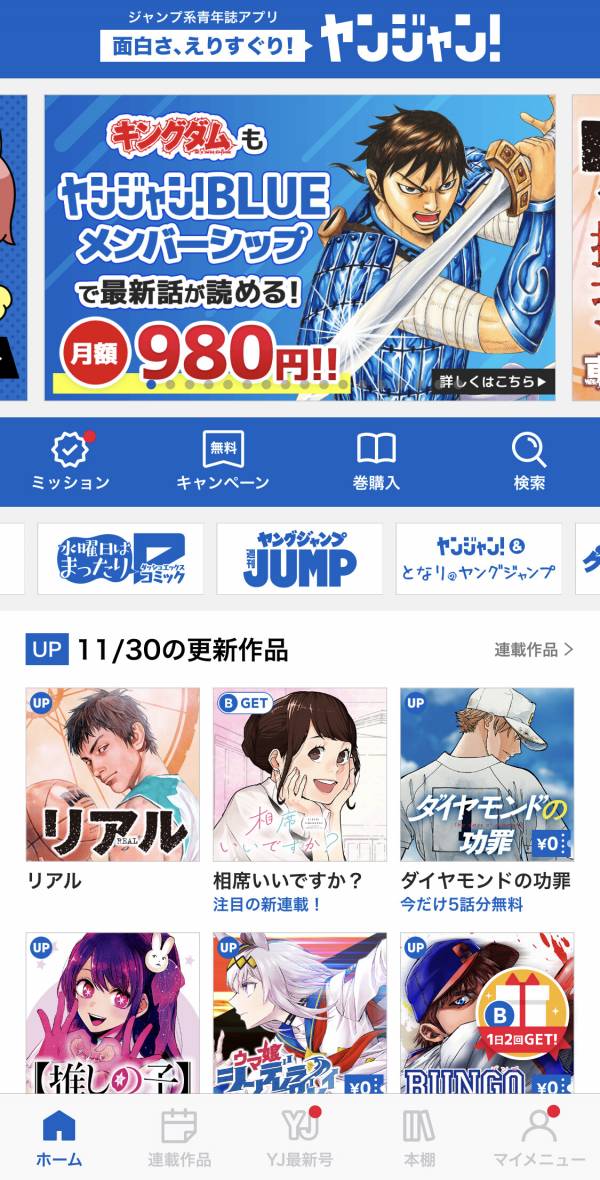600x1180 pixels.
Task: Select ヤンジャン!&となりのヤングジャンプ label
Action: pyautogui.click(x=478, y=559)
